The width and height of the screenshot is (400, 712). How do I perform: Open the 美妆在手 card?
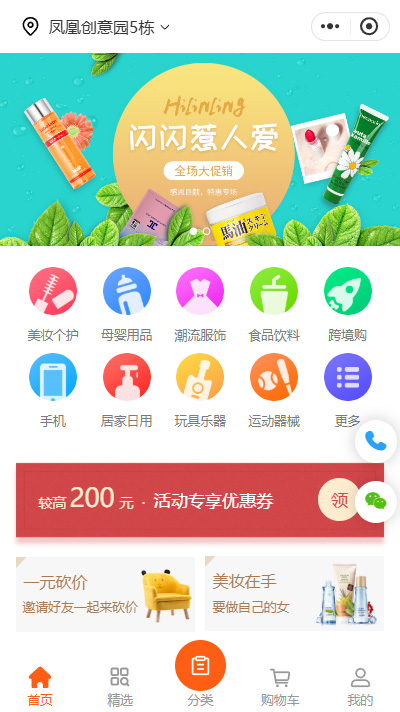pyautogui.click(x=294, y=594)
